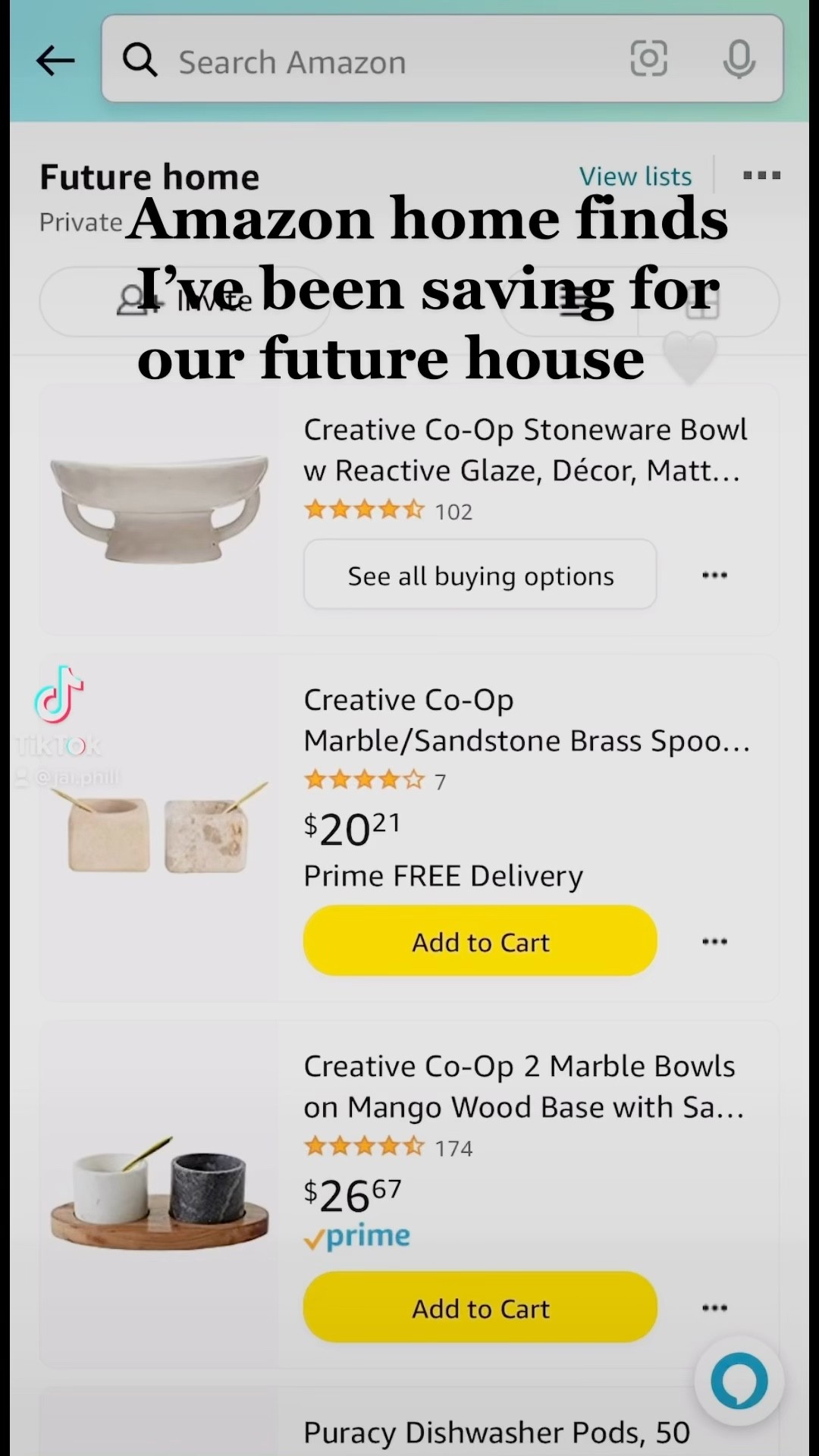Add 2 Marble Bowls on Mango Wood to cart

coord(480,1307)
